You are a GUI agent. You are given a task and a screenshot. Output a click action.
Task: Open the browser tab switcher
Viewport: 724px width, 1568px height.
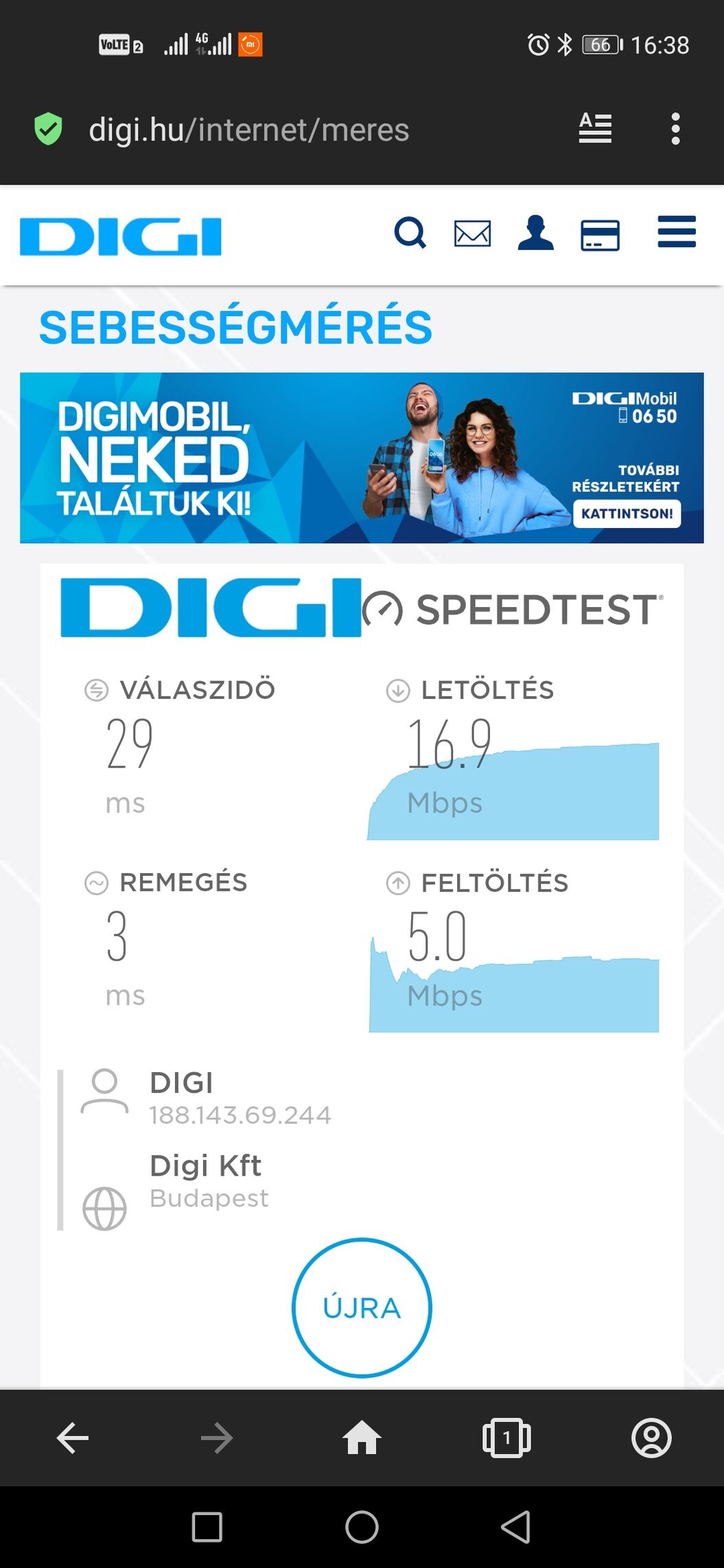tap(506, 1438)
